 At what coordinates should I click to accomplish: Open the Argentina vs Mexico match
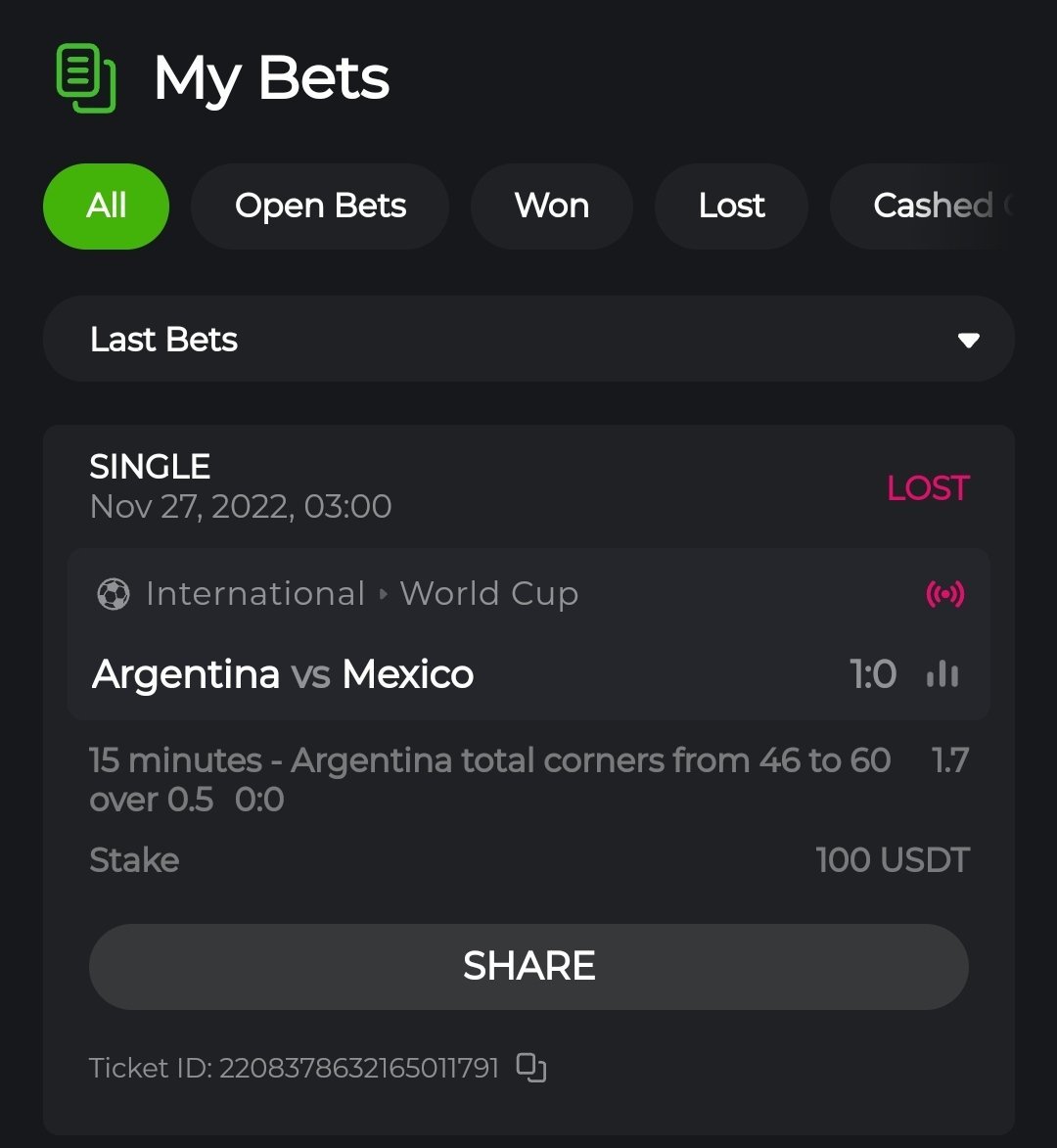283,674
